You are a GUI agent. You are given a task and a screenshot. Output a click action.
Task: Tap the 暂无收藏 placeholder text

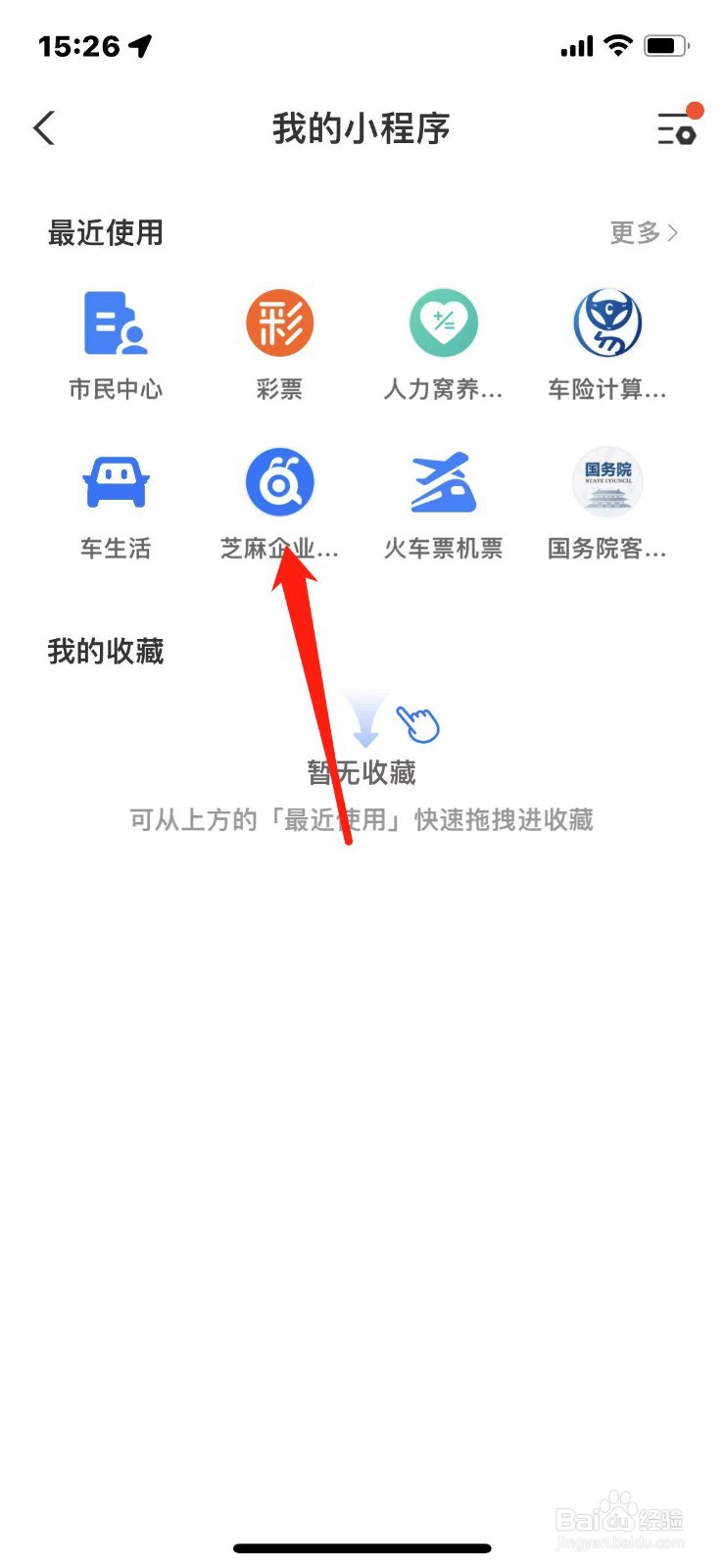362,773
